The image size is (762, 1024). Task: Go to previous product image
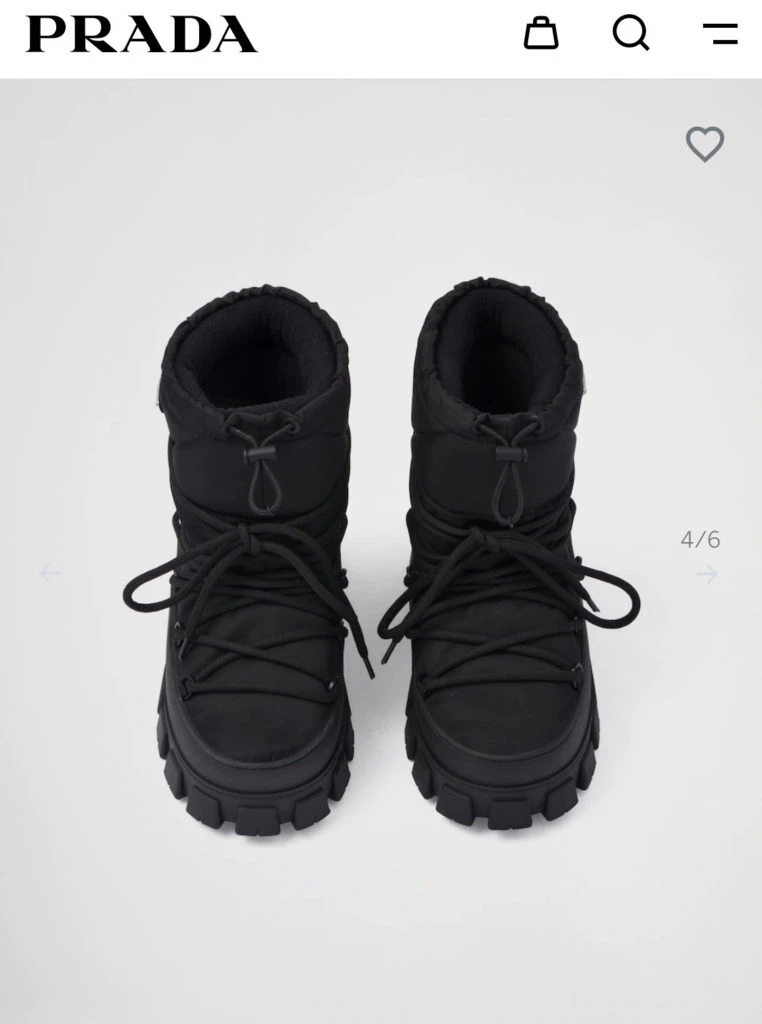pos(49,573)
